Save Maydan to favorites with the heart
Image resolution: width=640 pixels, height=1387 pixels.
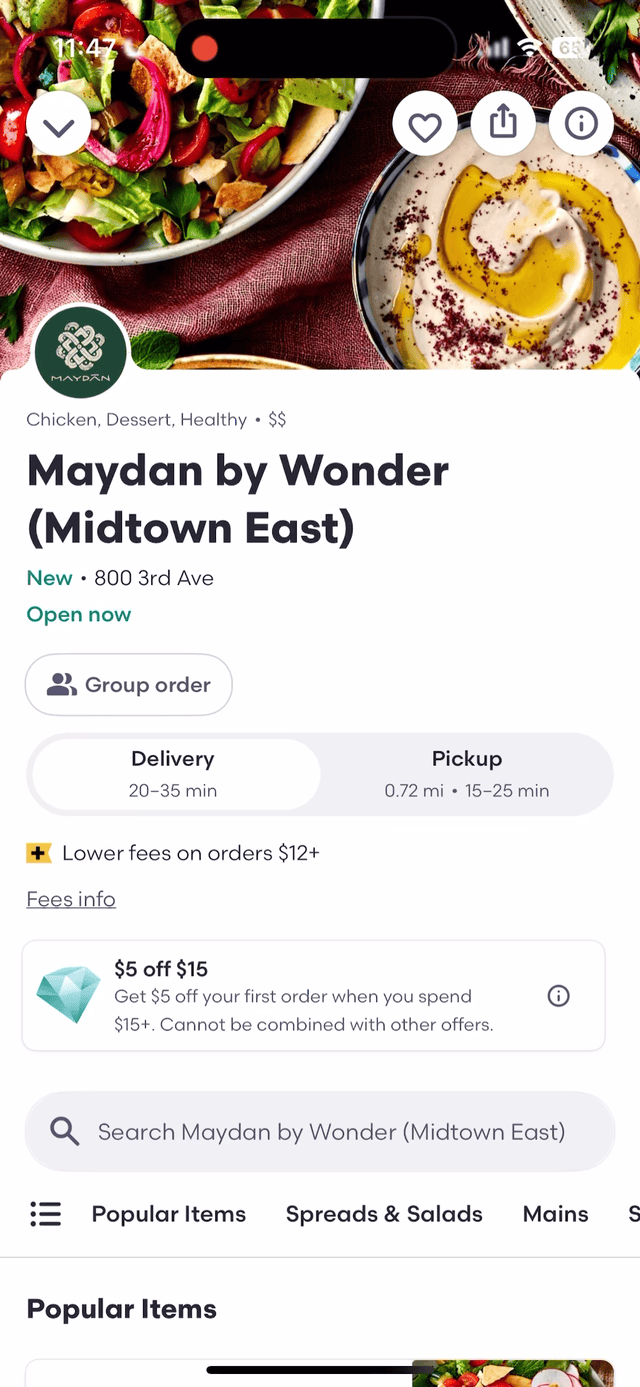click(425, 124)
